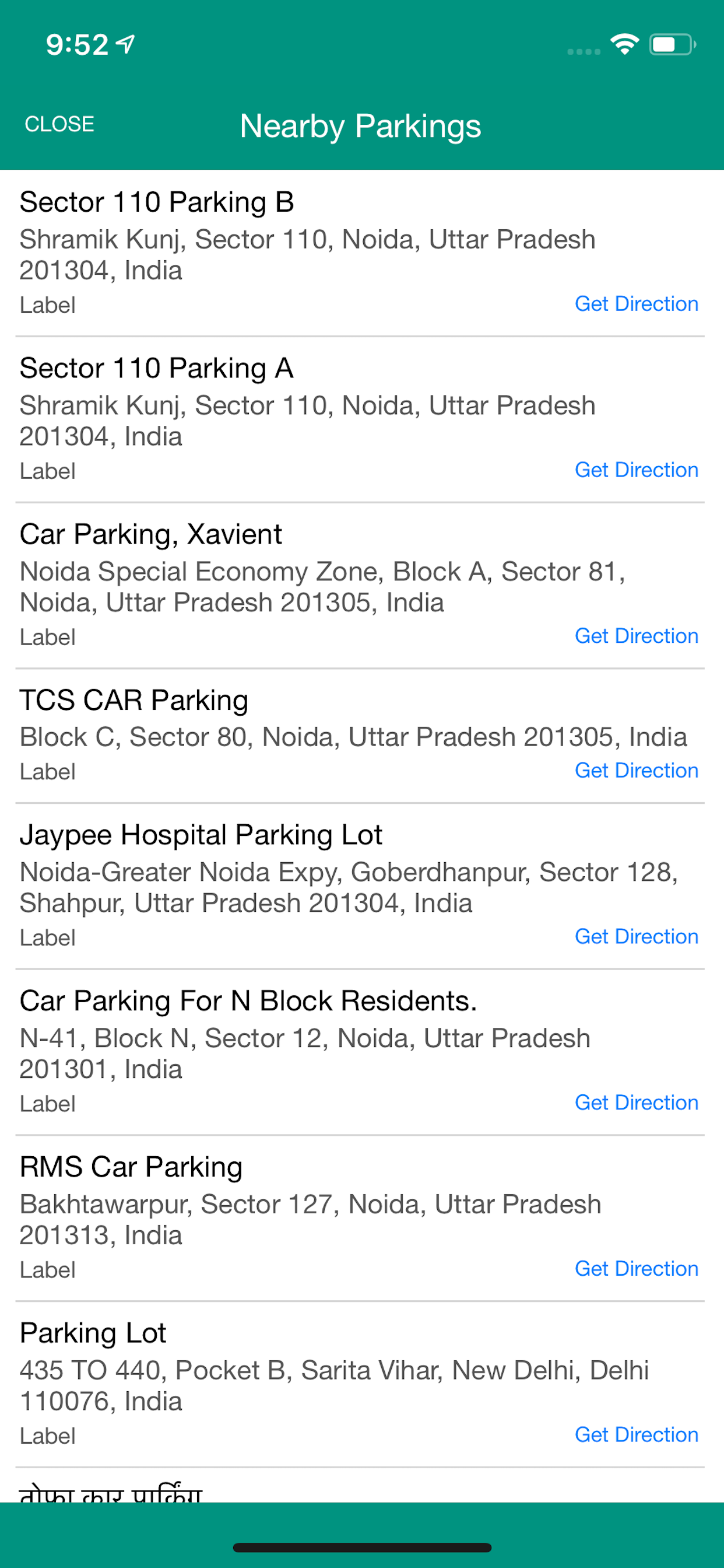Open the RMS Car Parking entry
The image size is (724, 1568).
(x=362, y=1219)
